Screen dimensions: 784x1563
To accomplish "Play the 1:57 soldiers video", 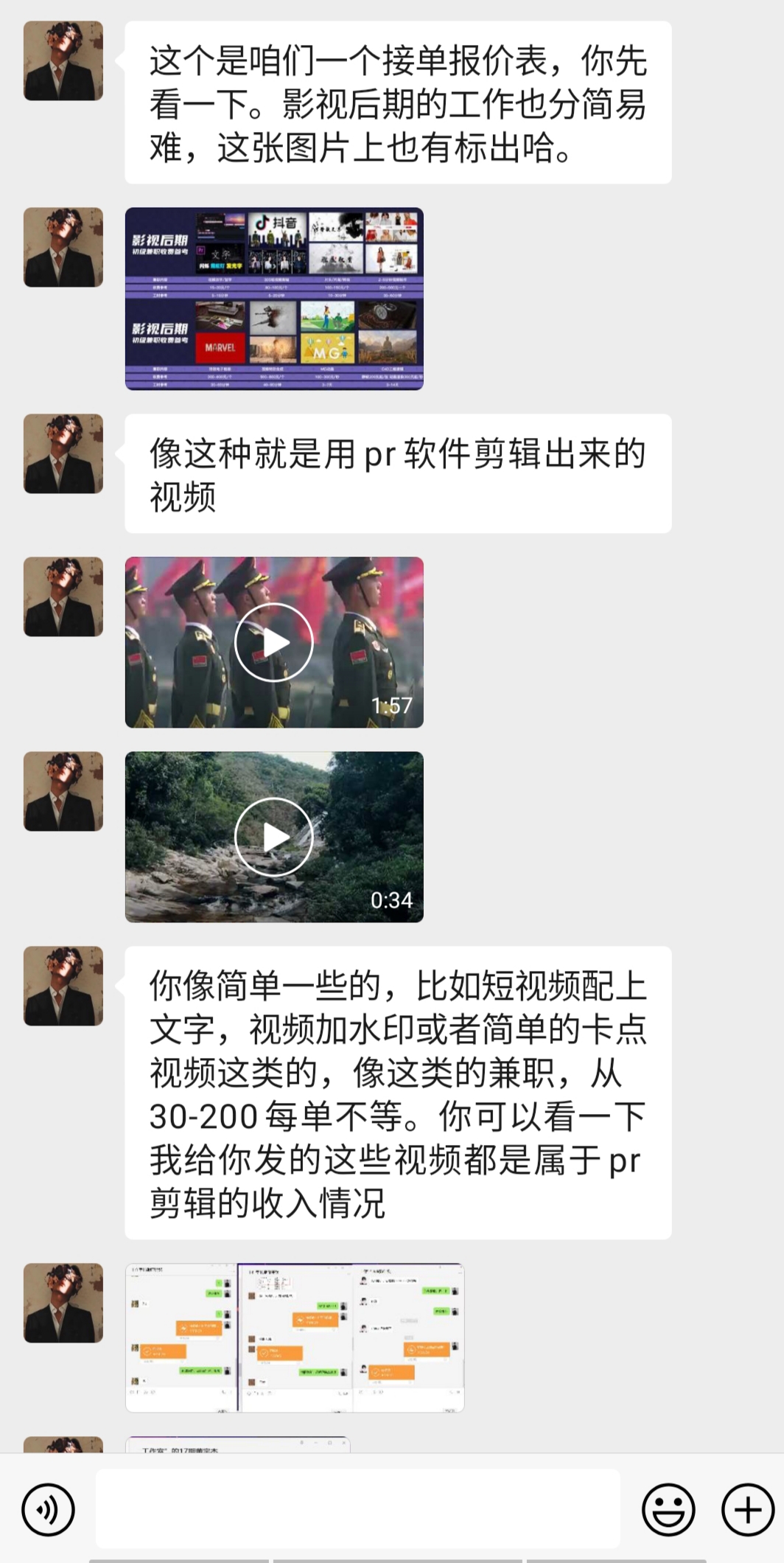I will pyautogui.click(x=274, y=642).
